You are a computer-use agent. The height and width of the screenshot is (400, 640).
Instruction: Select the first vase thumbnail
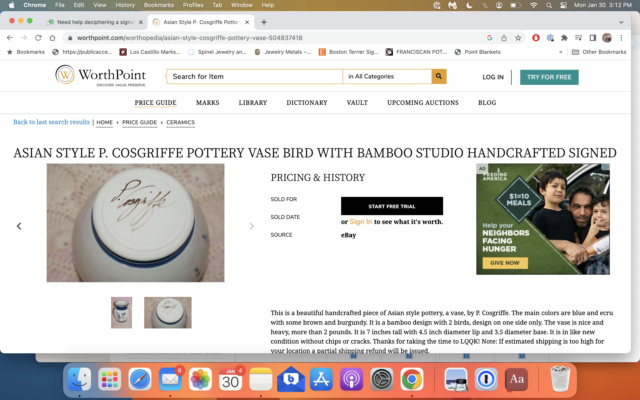pos(121,312)
